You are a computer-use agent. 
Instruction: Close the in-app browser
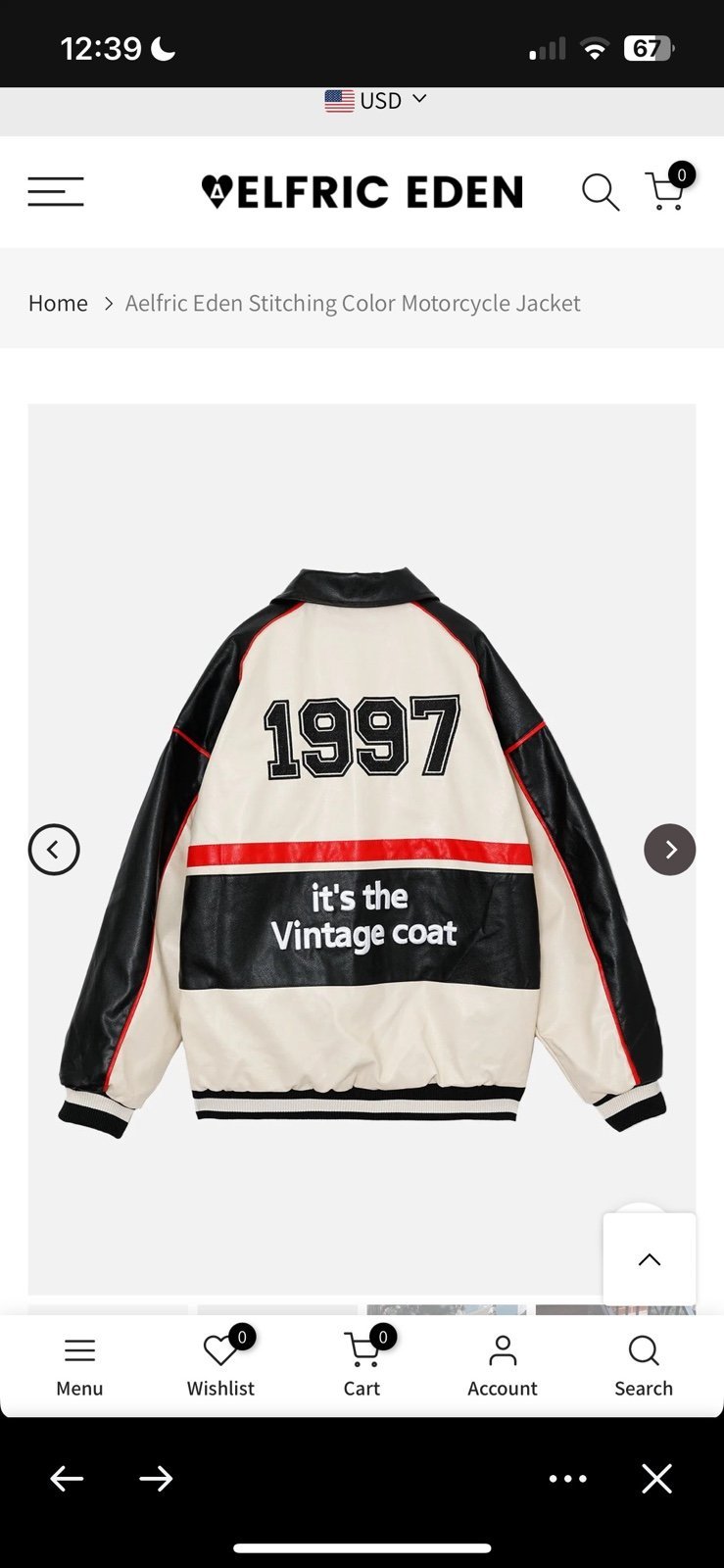656,1479
